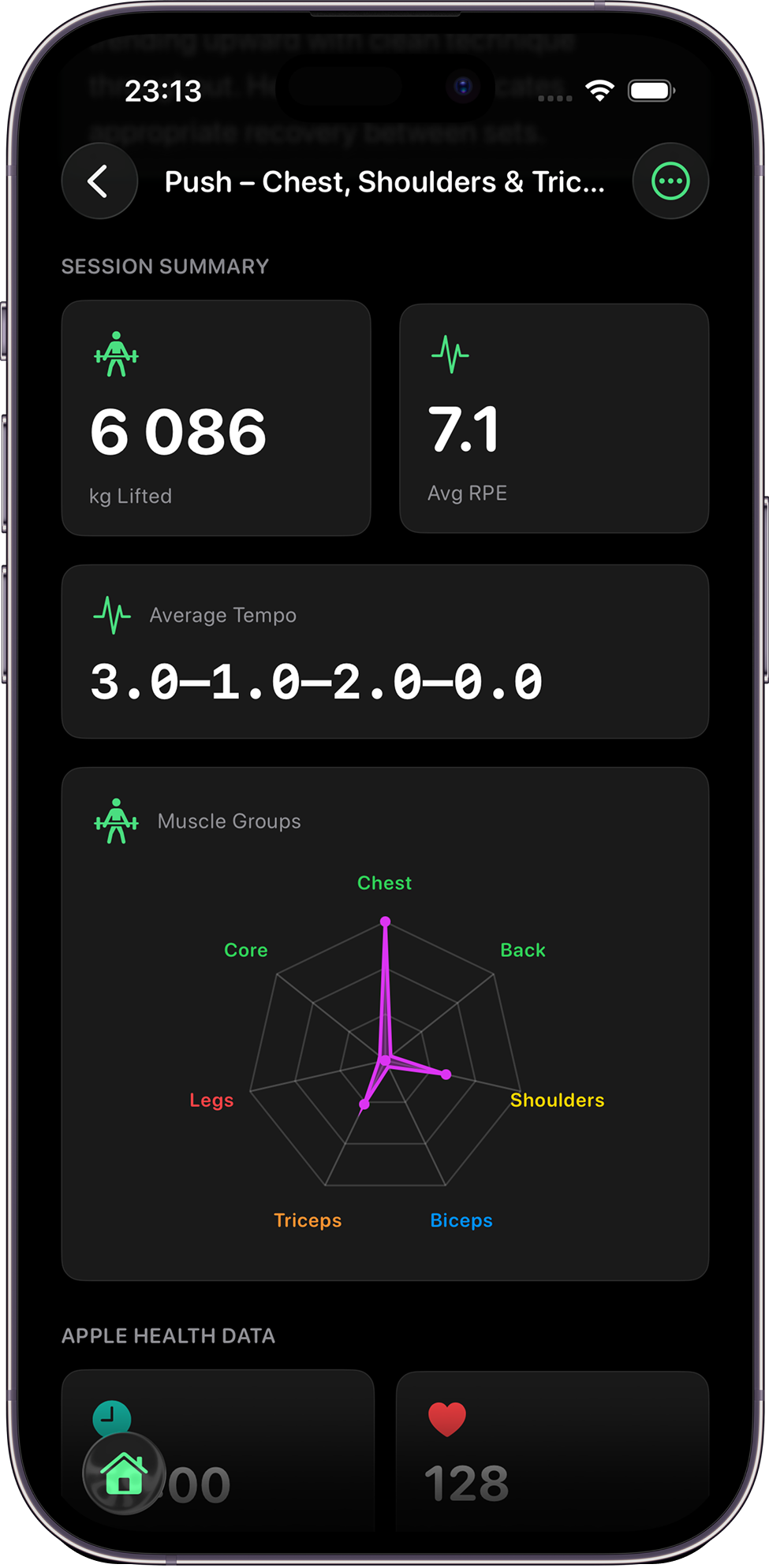The height and width of the screenshot is (1568, 769).
Task: Open the more options menu
Action: click(670, 181)
